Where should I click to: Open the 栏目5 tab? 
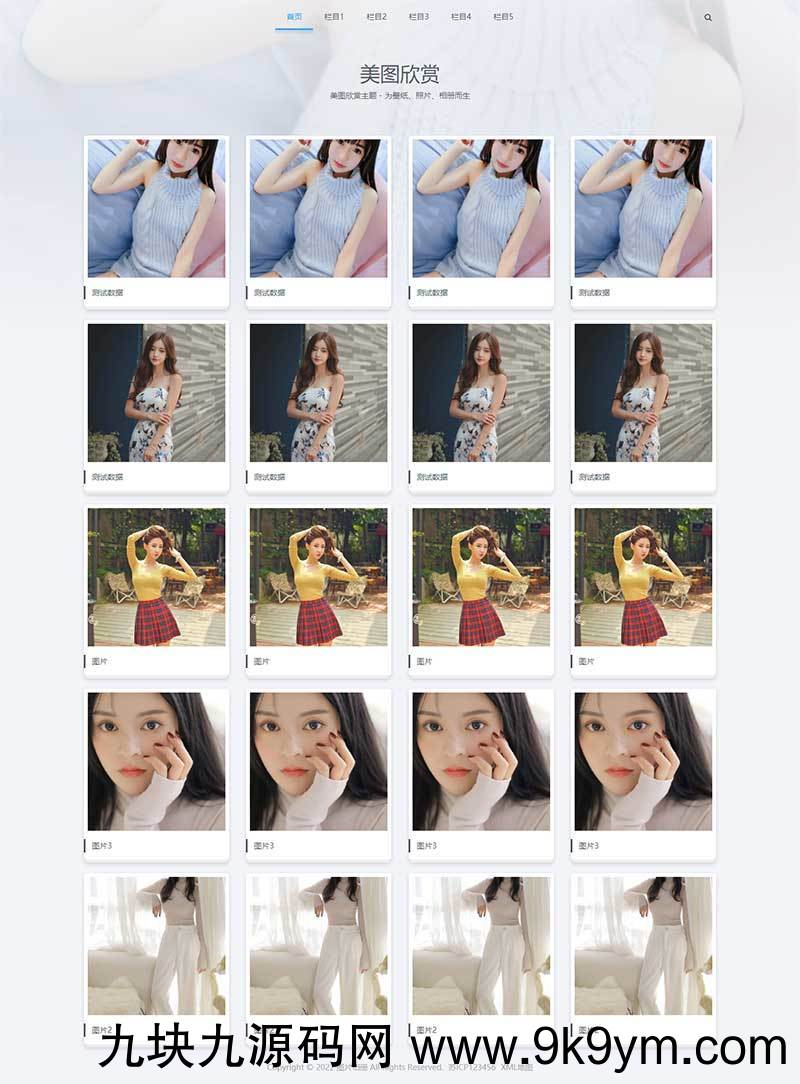503,17
